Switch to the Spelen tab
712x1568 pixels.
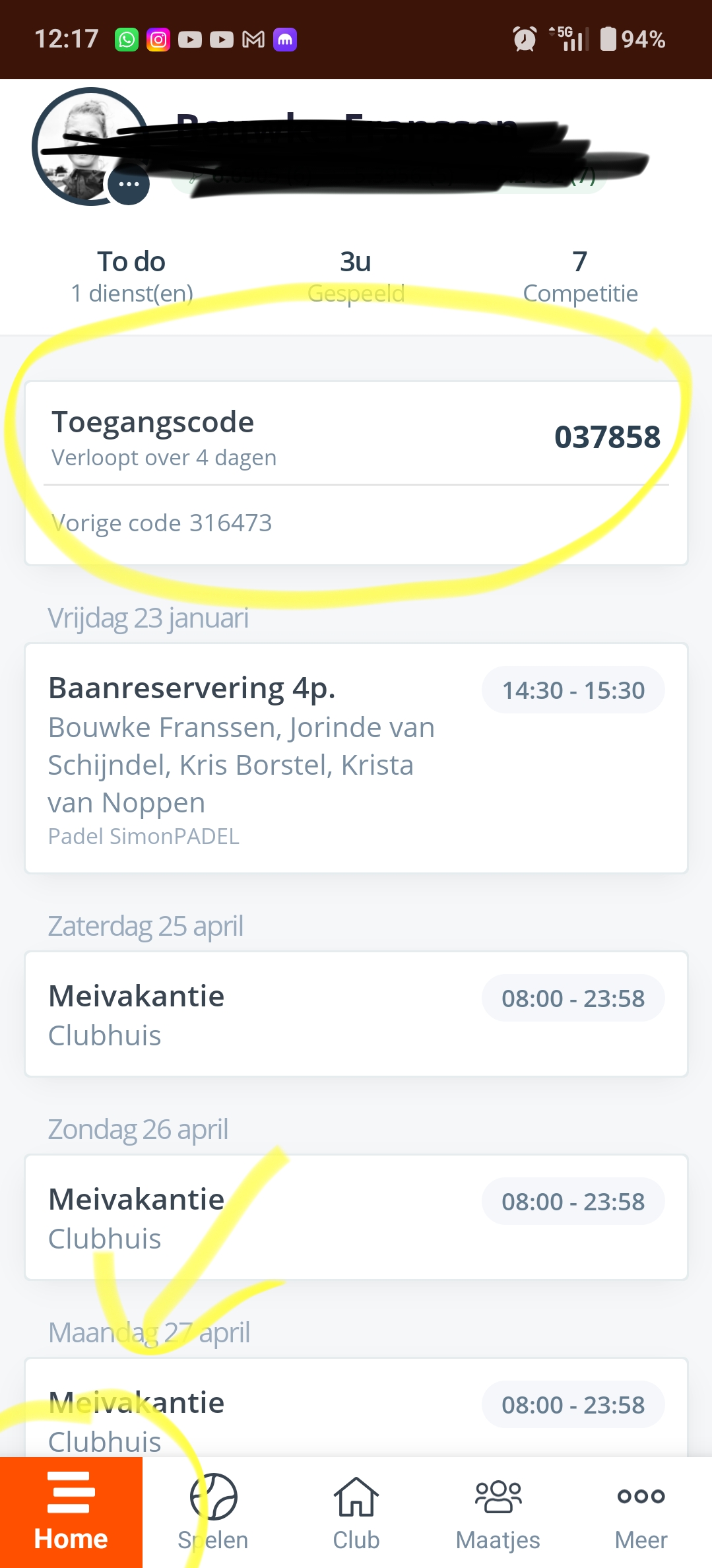coord(213,1513)
